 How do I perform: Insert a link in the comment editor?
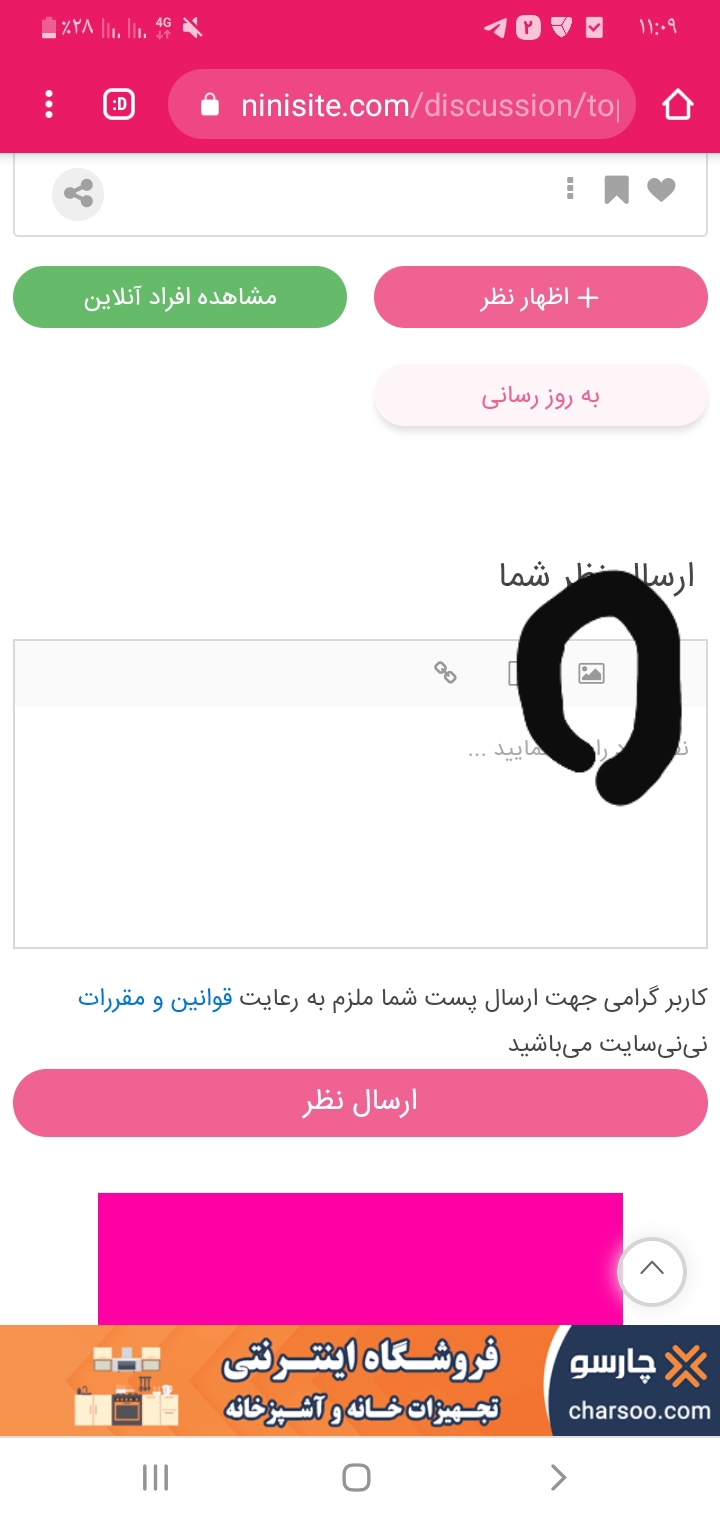445,672
